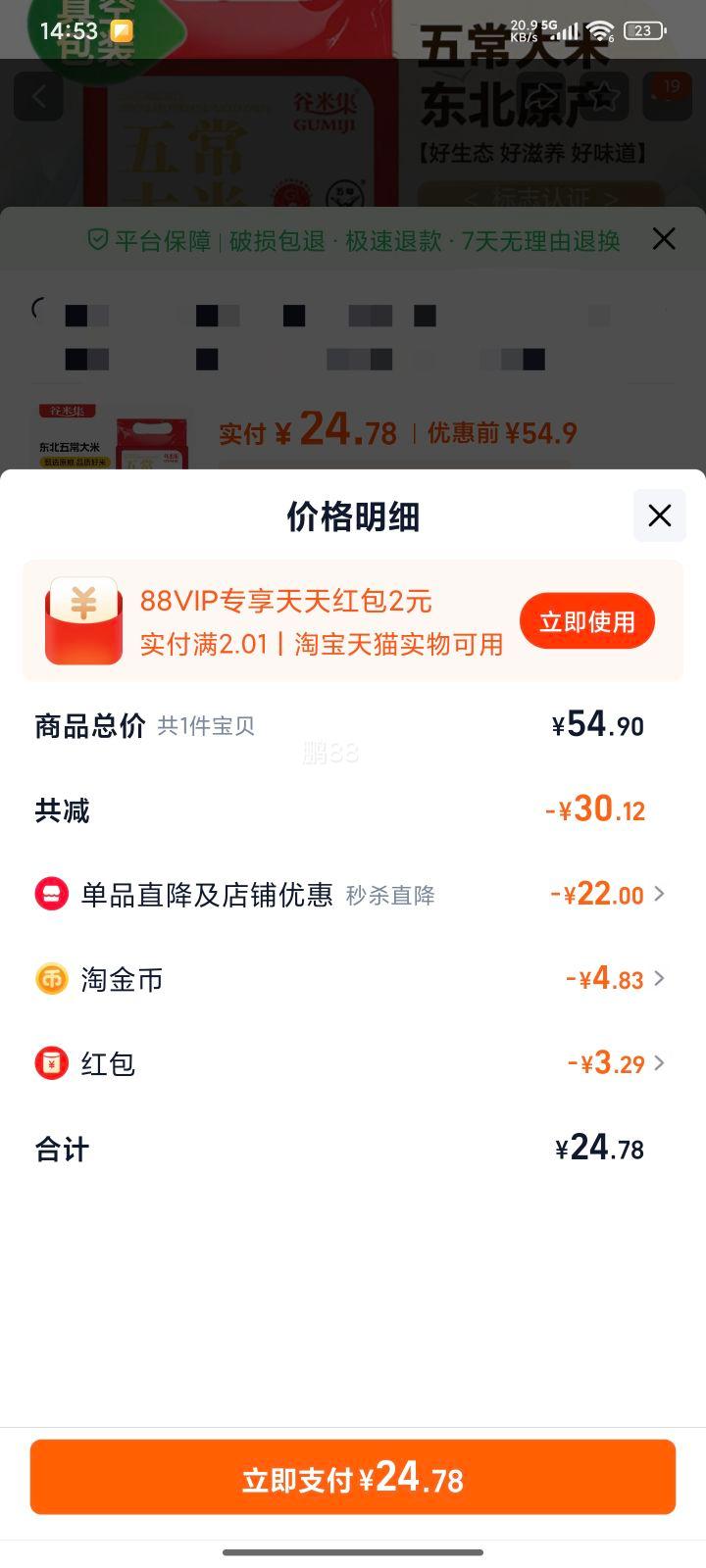Viewport: 706px width, 1568px height.
Task: Expand the 淘金币 deduction details
Action: point(659,979)
